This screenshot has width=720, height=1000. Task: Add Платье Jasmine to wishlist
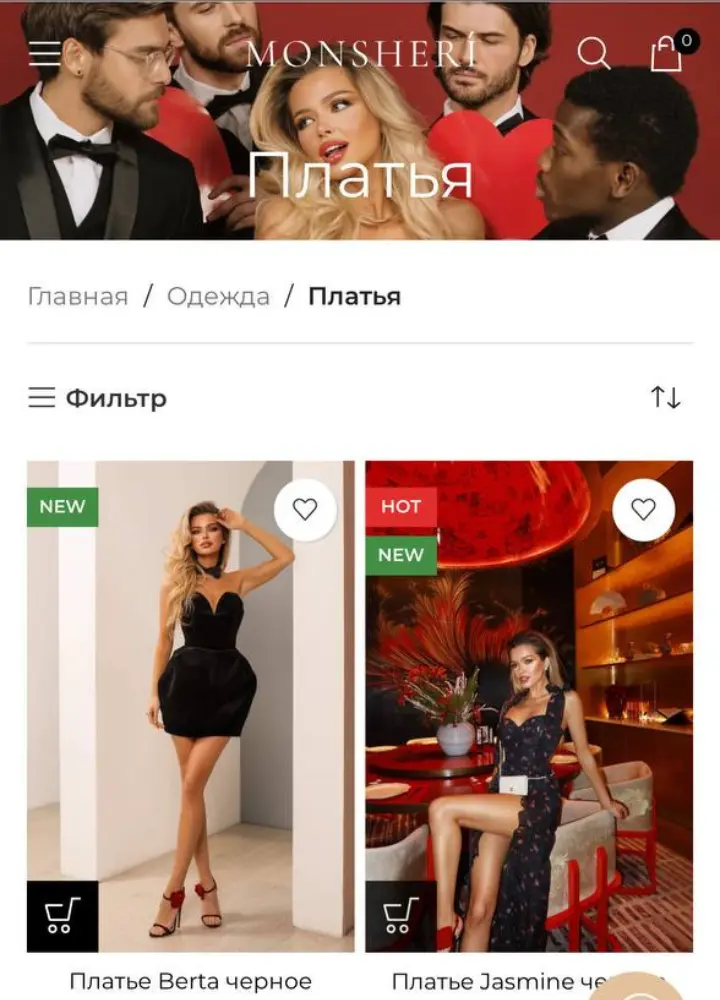(x=643, y=510)
